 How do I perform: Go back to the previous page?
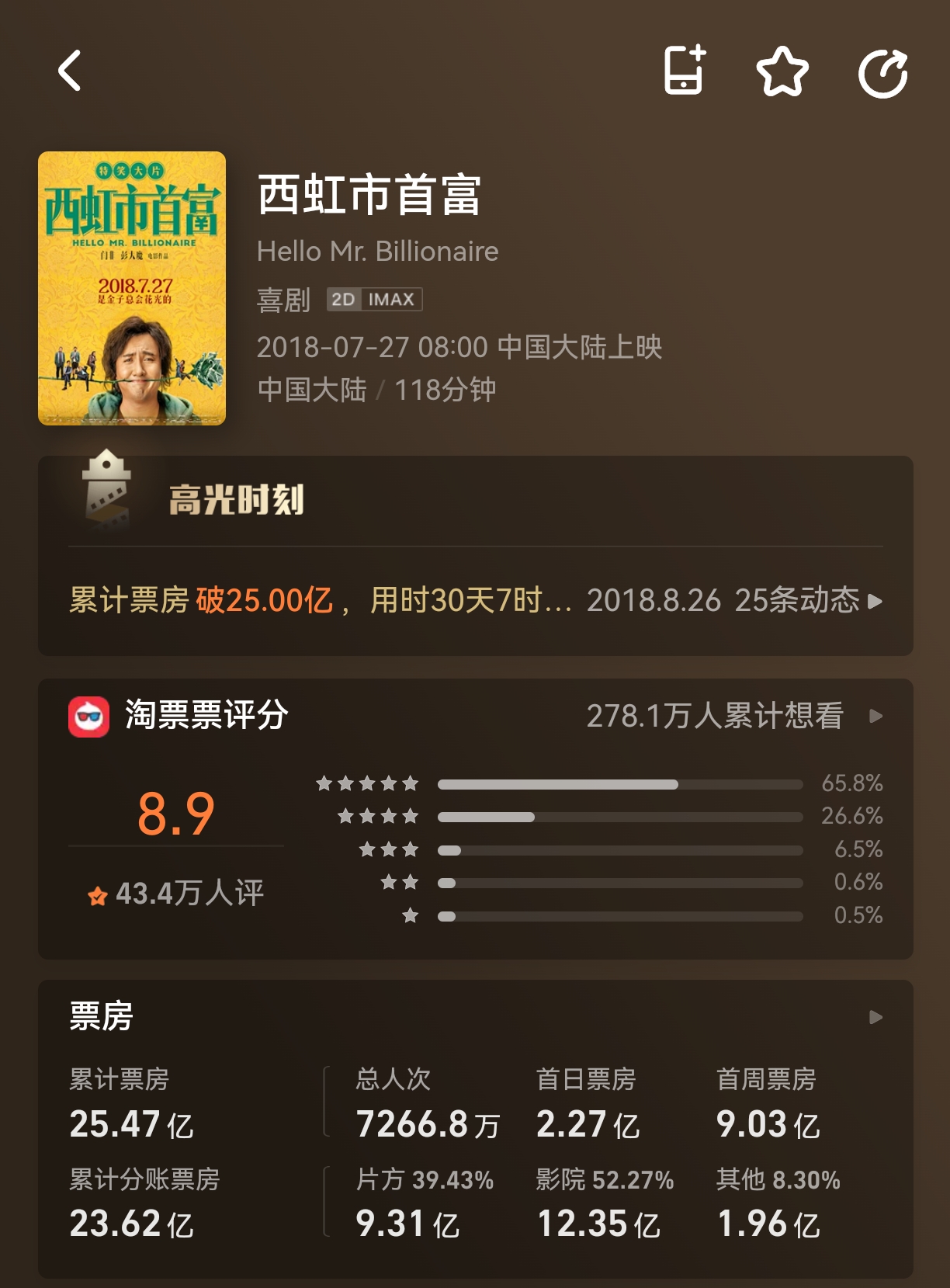(x=70, y=71)
